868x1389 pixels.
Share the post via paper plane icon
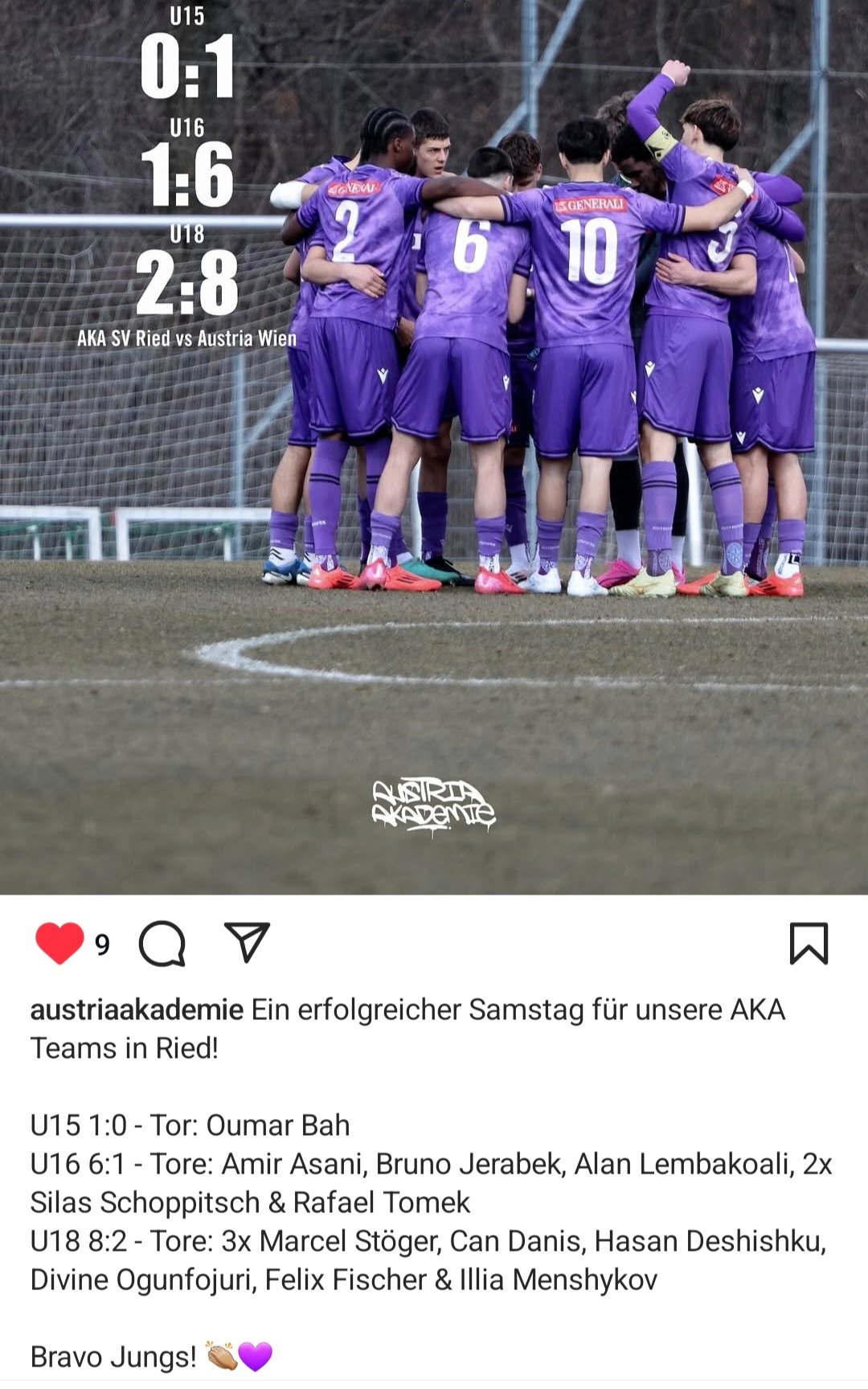click(x=247, y=942)
